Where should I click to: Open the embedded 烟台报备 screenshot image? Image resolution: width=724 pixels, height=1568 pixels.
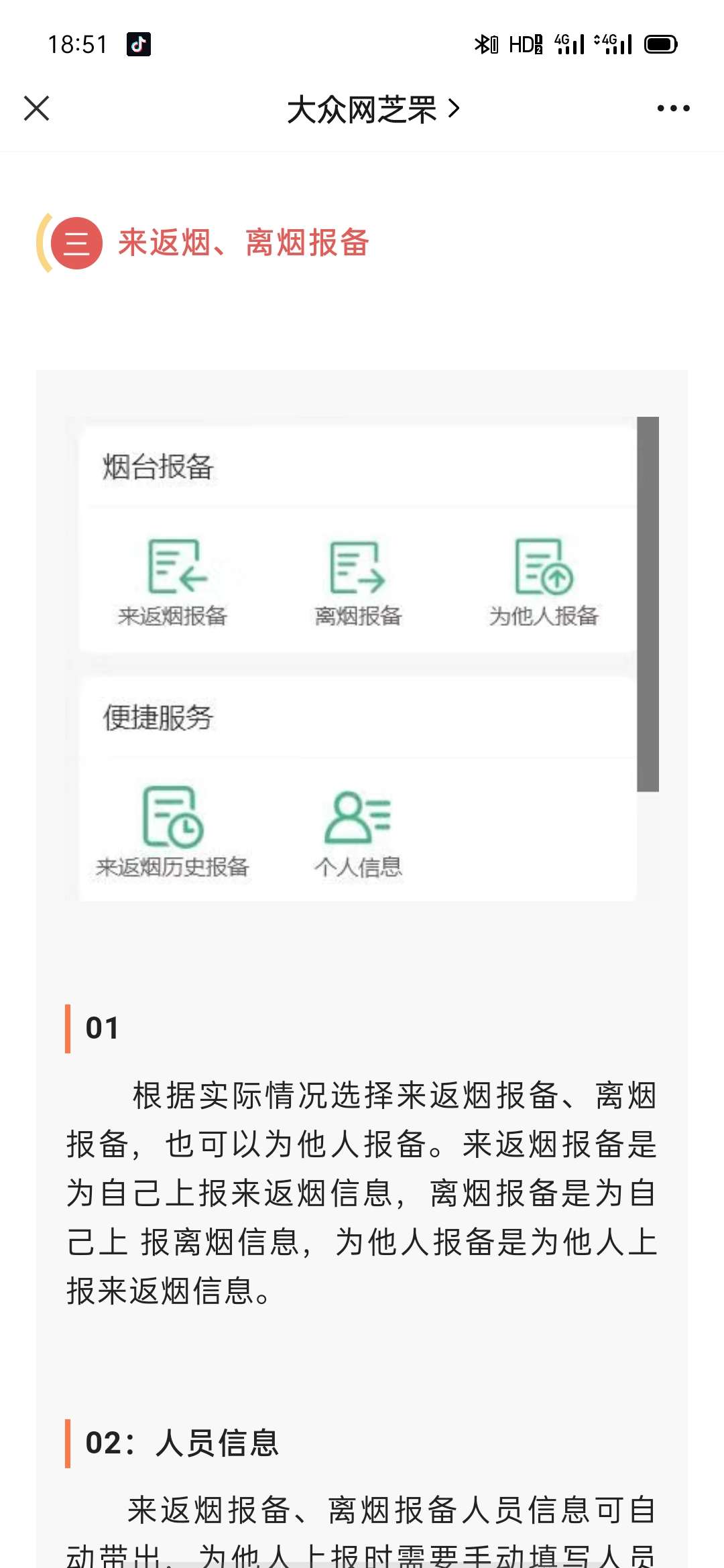point(362,659)
